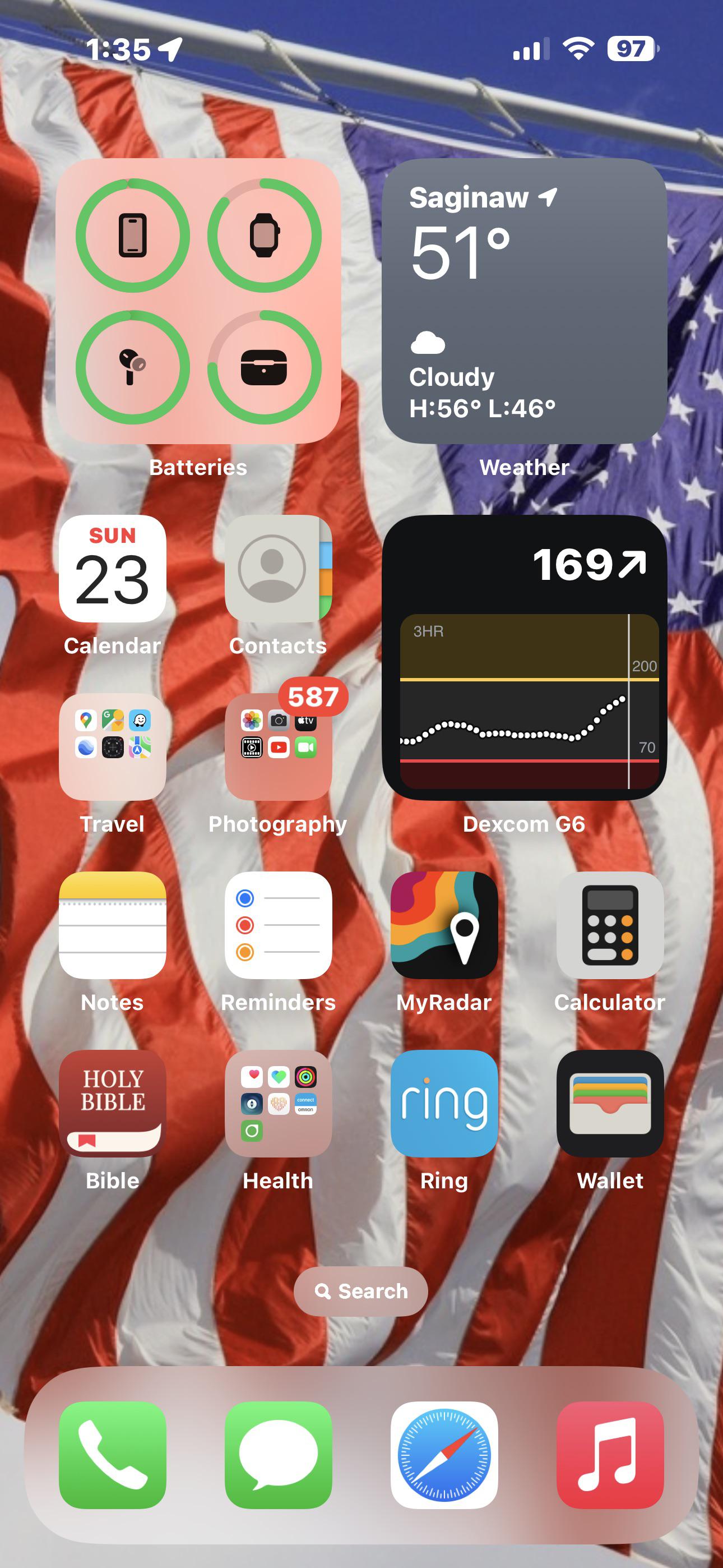Viewport: 723px width, 1568px height.
Task: Open the Phone app in dock
Action: [113, 1455]
